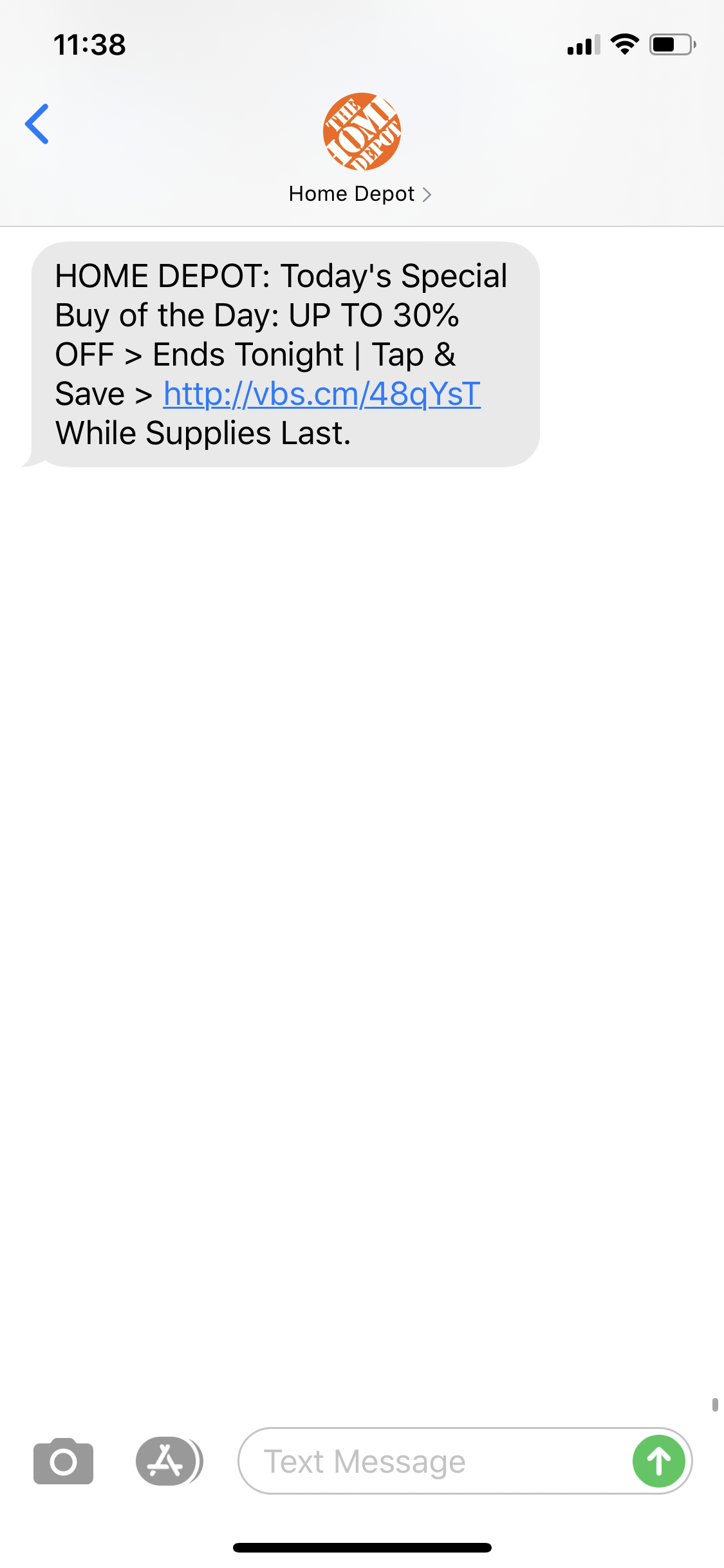
Task: Tap the Home Depot promotional message bubble
Action: 283,354
